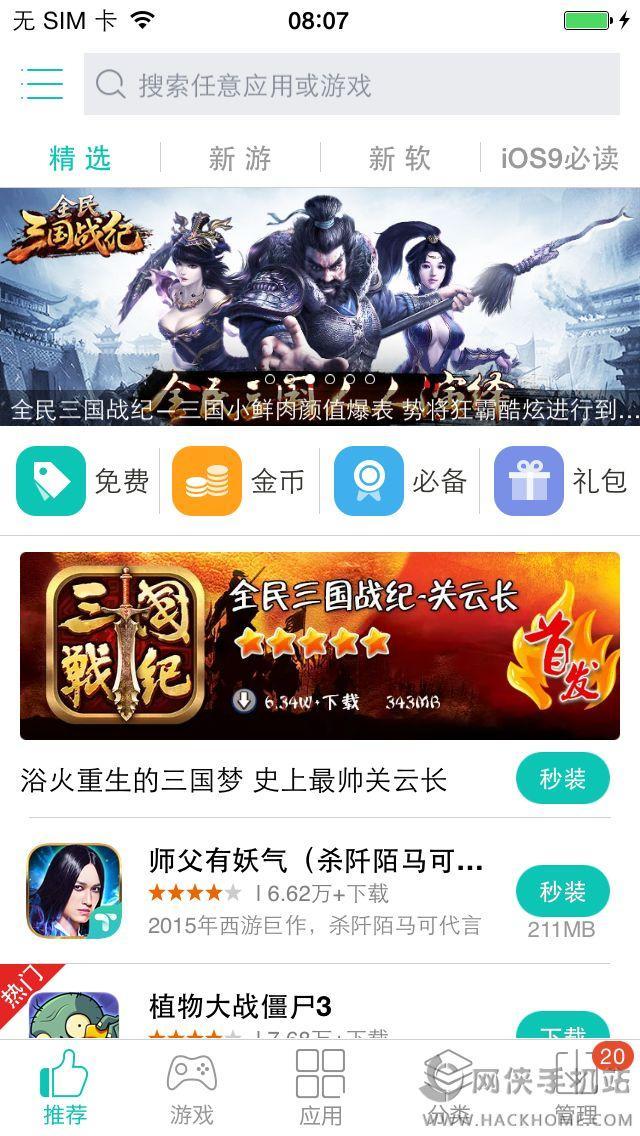
Task: Open the hamburger menu
Action: pos(42,84)
